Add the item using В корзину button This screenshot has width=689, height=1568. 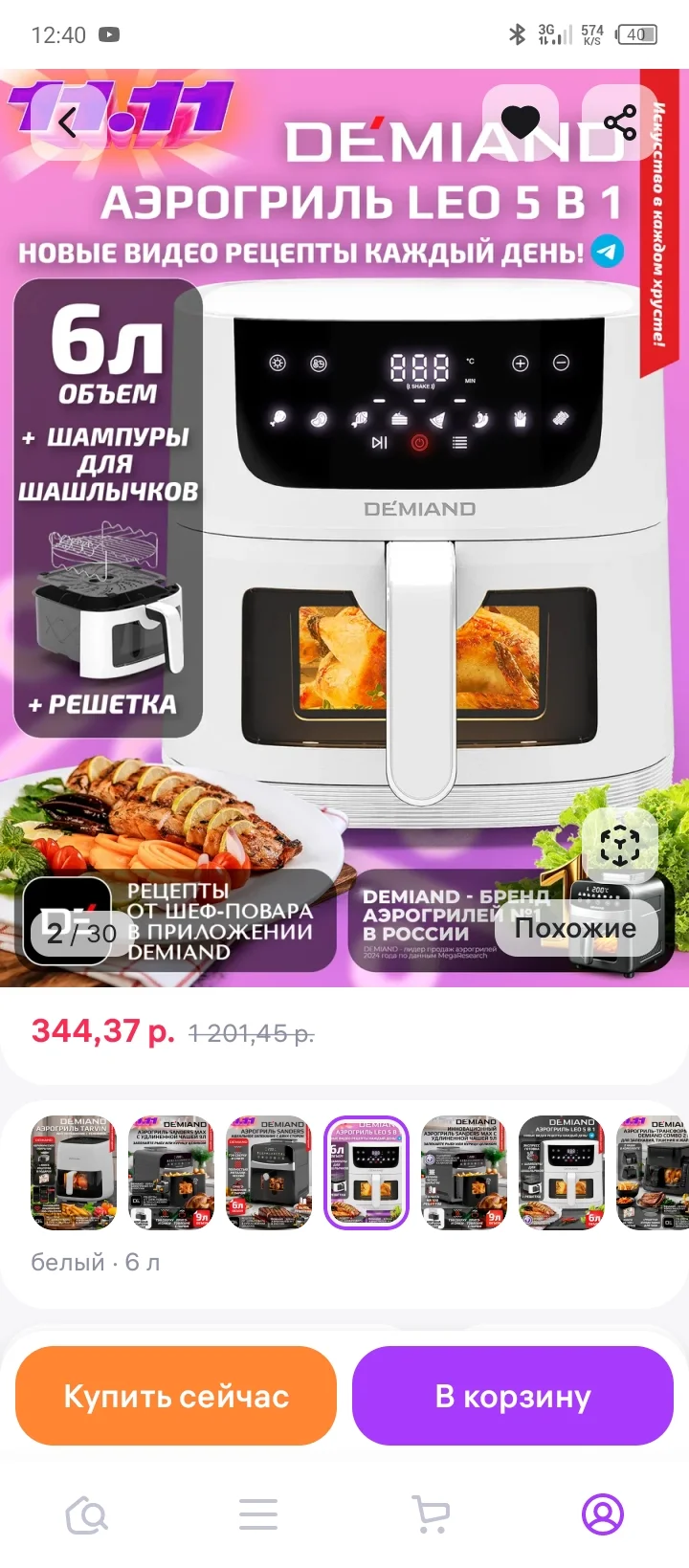(513, 1396)
